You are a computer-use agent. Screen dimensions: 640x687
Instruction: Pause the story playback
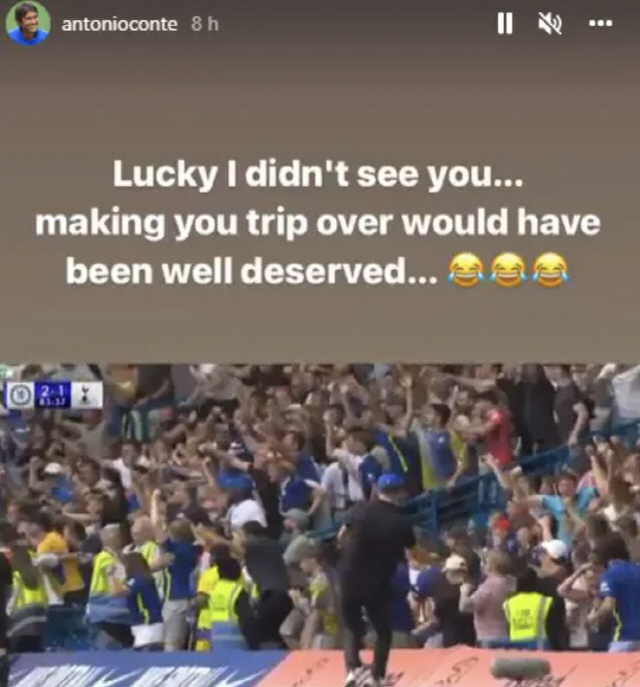click(x=505, y=24)
